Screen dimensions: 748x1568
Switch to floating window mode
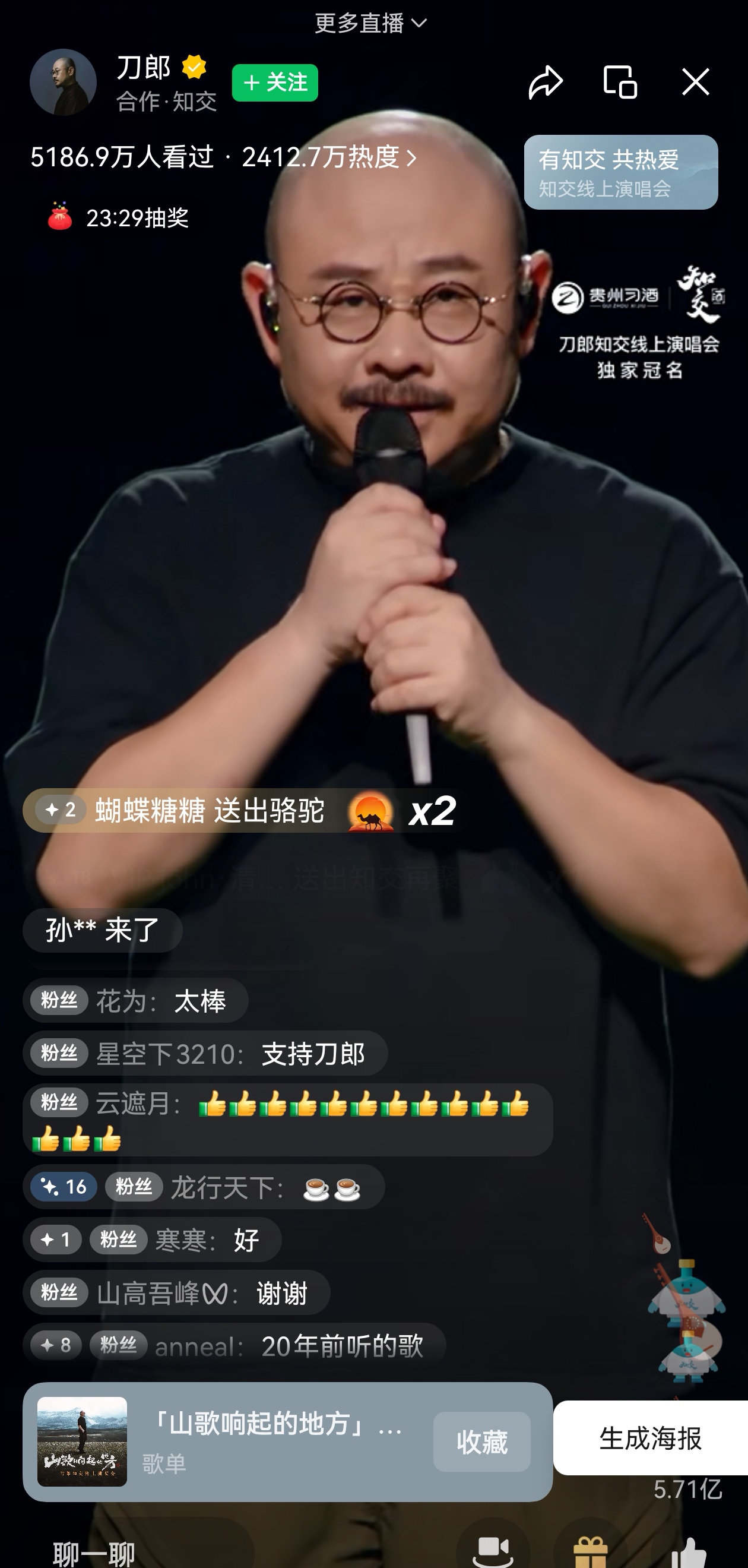click(620, 82)
